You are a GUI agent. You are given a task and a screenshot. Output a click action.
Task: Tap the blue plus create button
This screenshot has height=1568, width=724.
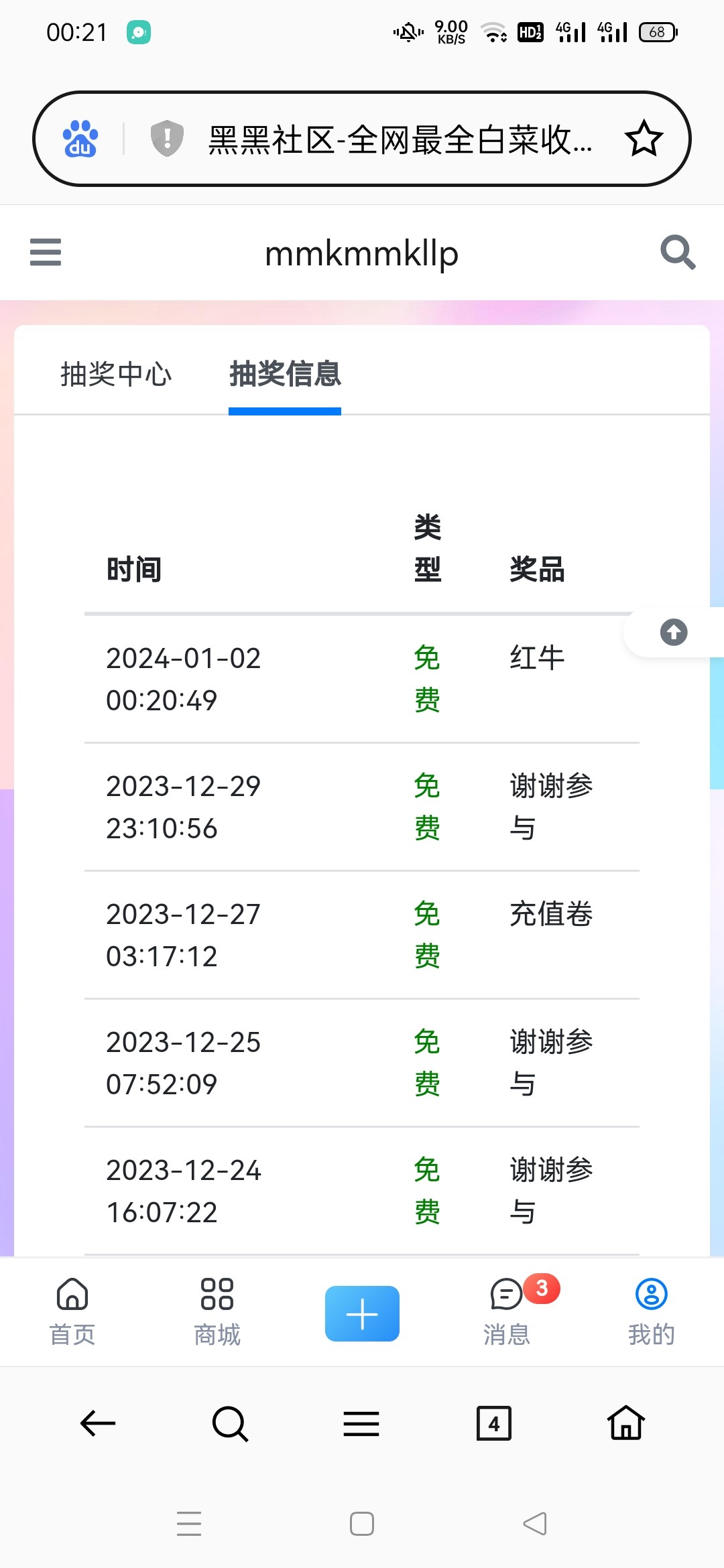click(362, 1313)
